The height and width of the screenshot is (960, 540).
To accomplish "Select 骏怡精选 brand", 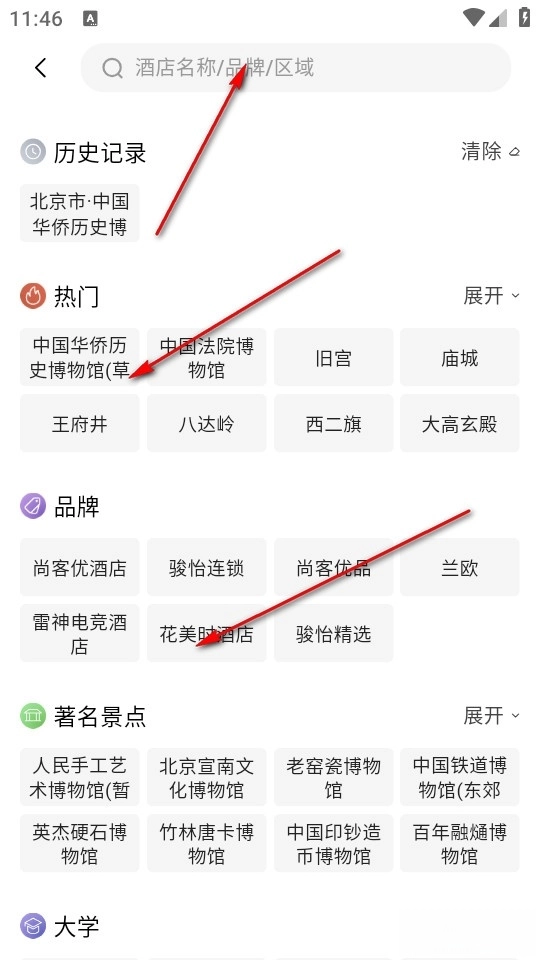I will click(x=334, y=633).
